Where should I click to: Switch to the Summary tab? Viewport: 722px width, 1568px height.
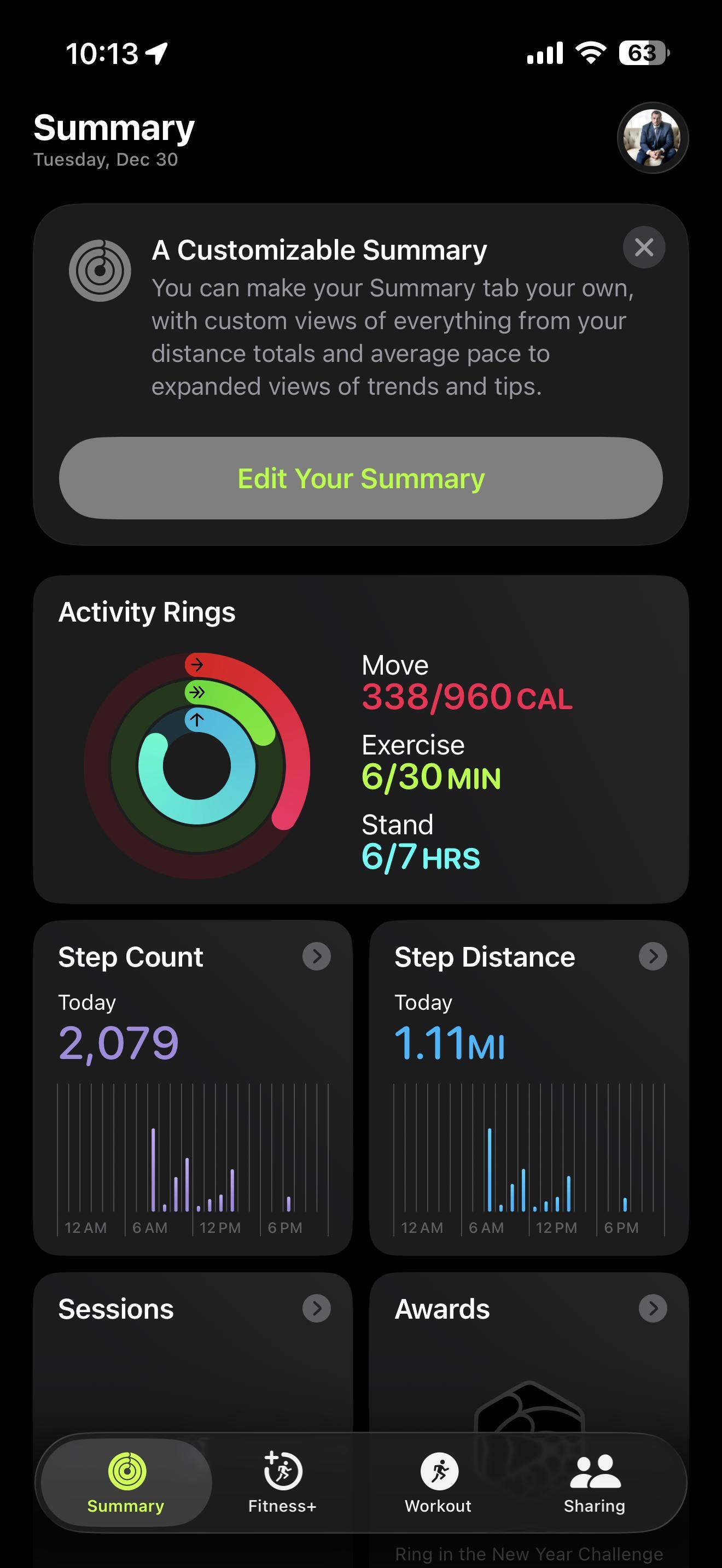tap(126, 1483)
